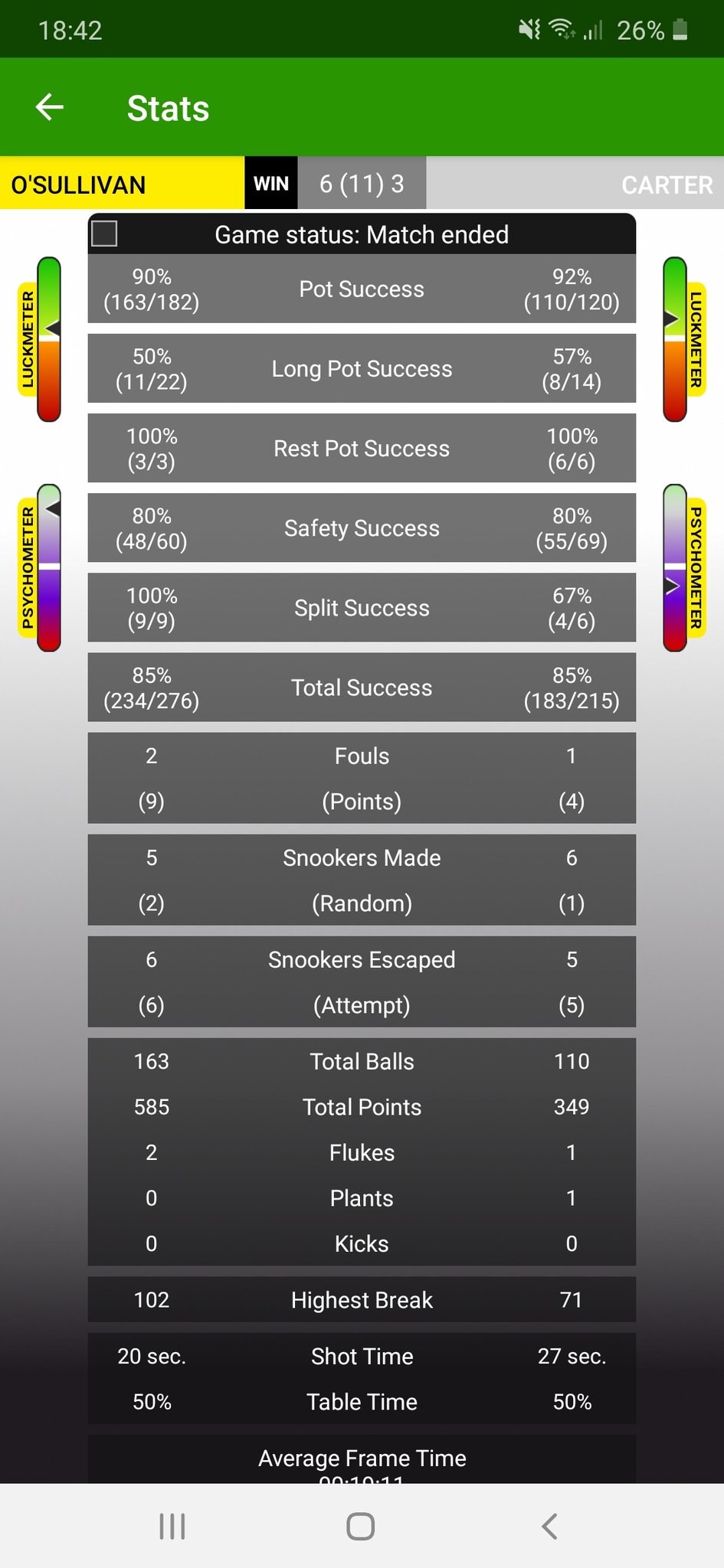
Task: Go to the home screen
Action: coord(361,1526)
